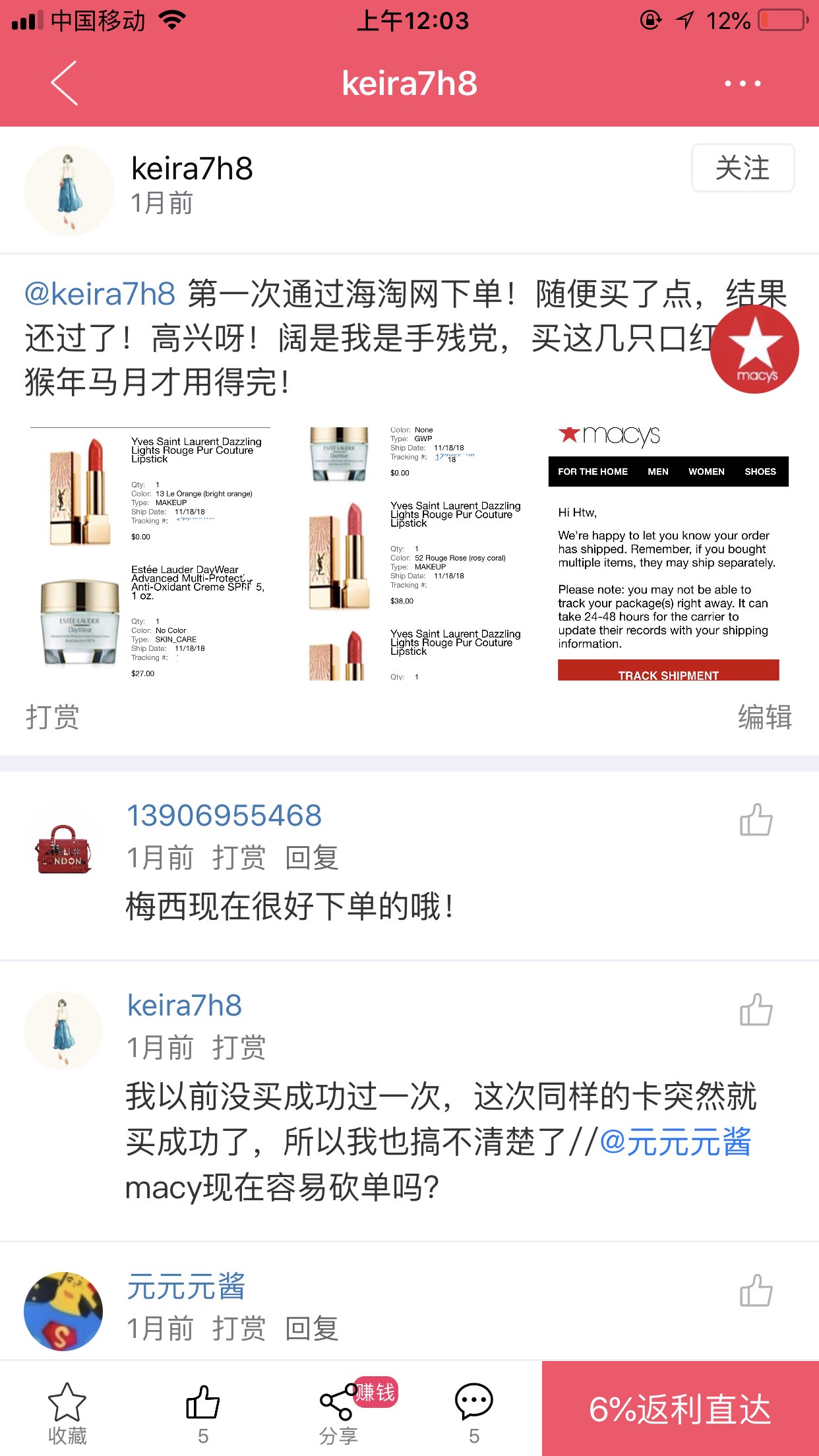Like keira7h8's comment
Viewport: 819px width, 1456px height.
pos(756,1010)
